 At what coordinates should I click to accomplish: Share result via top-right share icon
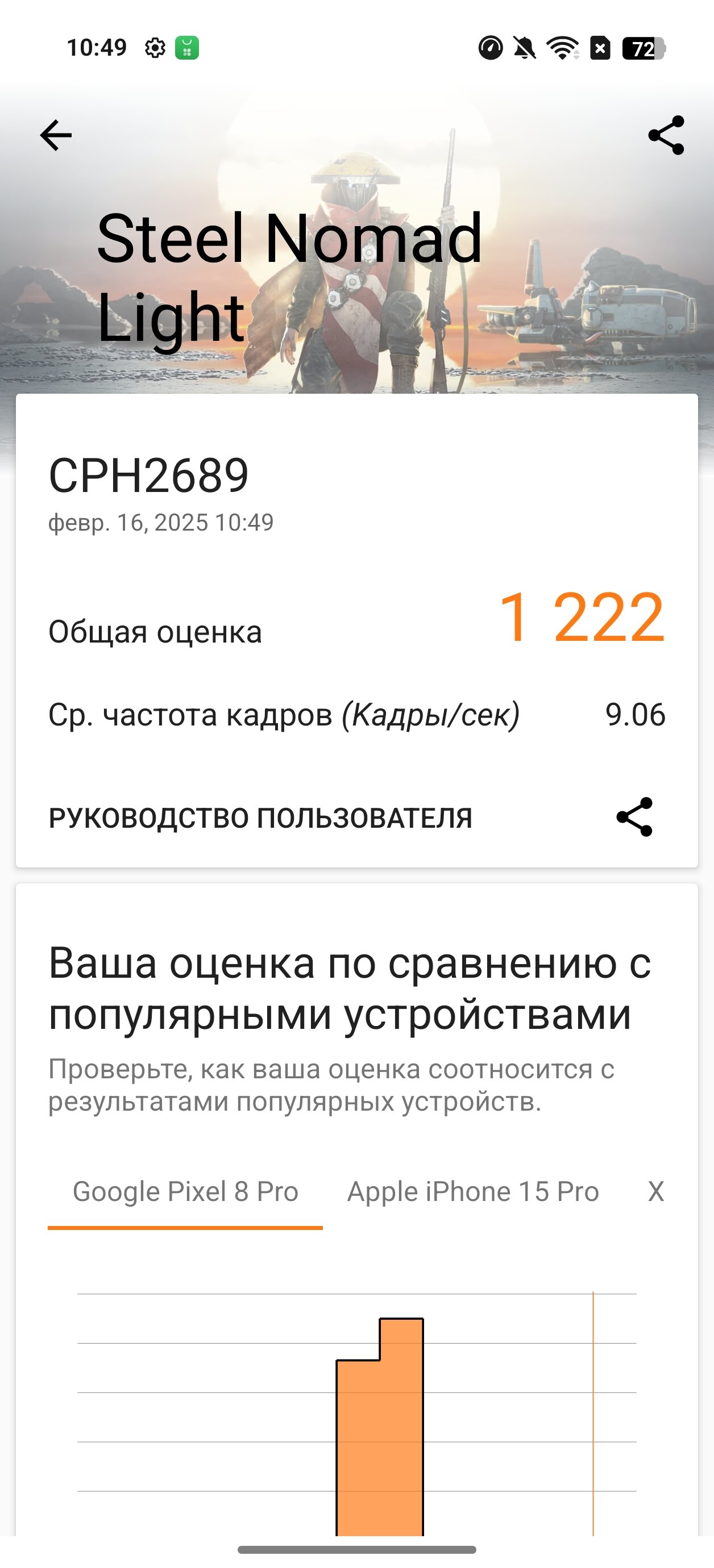click(x=666, y=135)
